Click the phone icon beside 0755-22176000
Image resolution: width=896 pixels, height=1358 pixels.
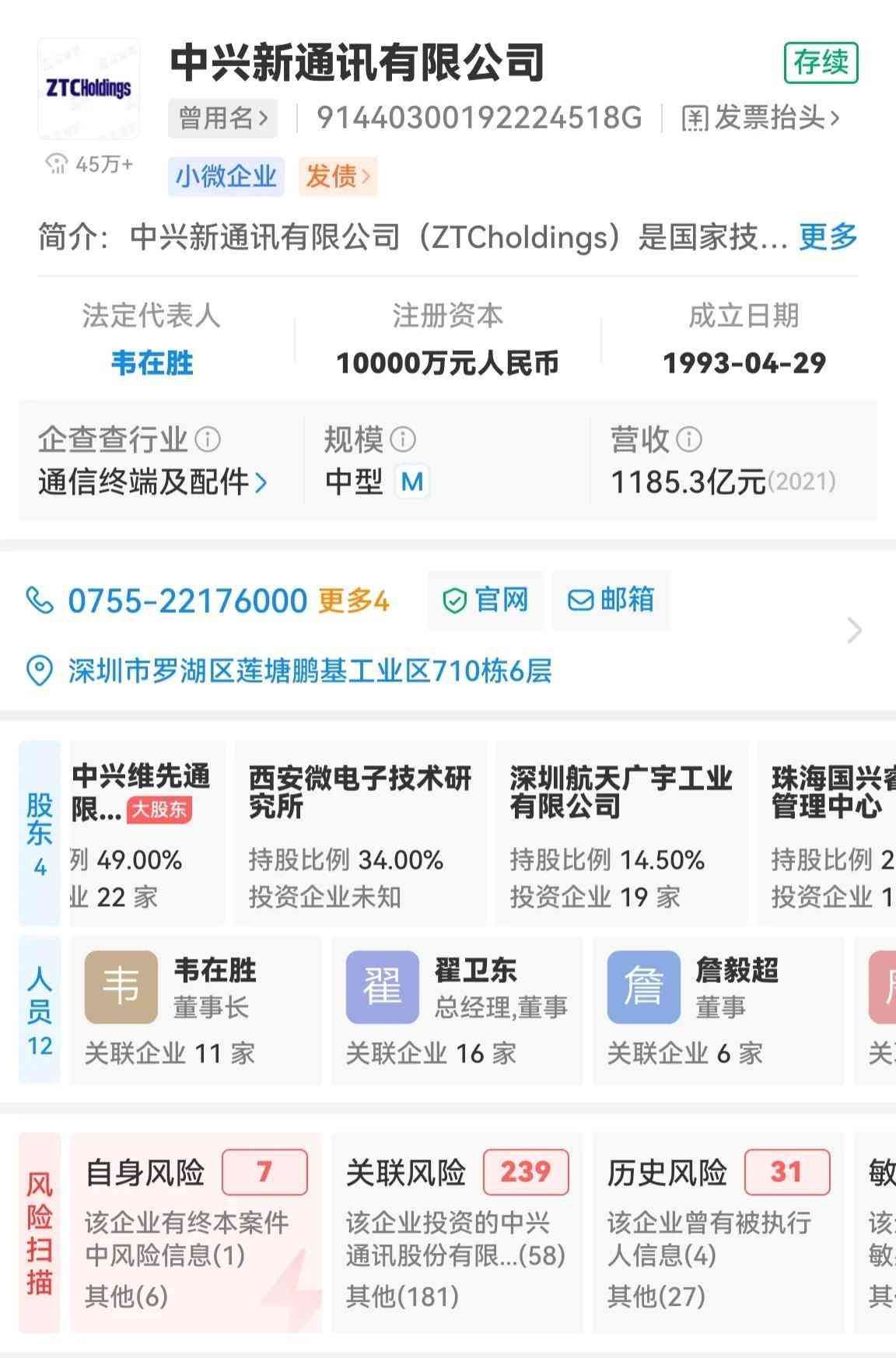tap(40, 600)
